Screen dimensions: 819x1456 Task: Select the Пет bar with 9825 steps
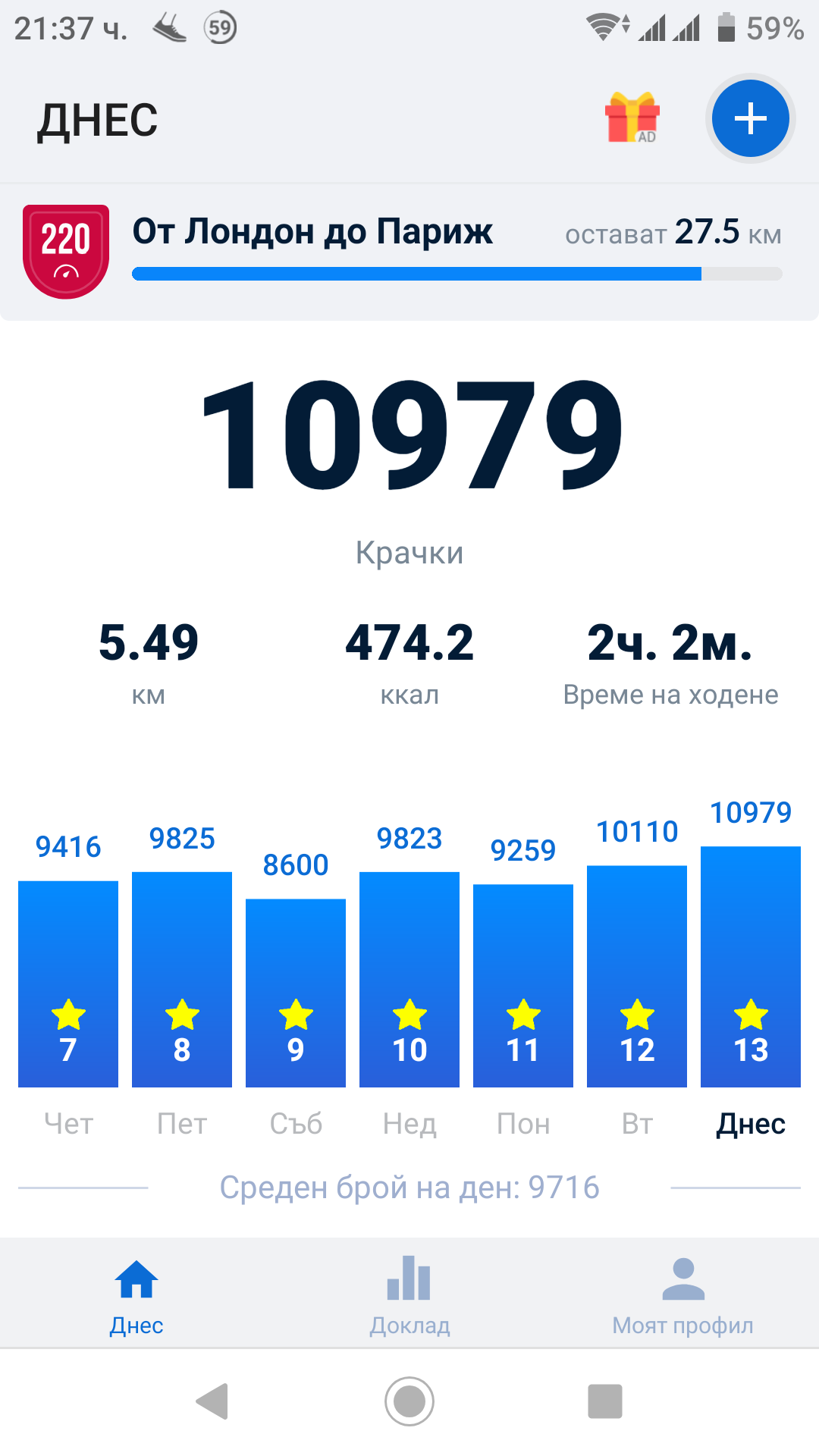(x=182, y=978)
